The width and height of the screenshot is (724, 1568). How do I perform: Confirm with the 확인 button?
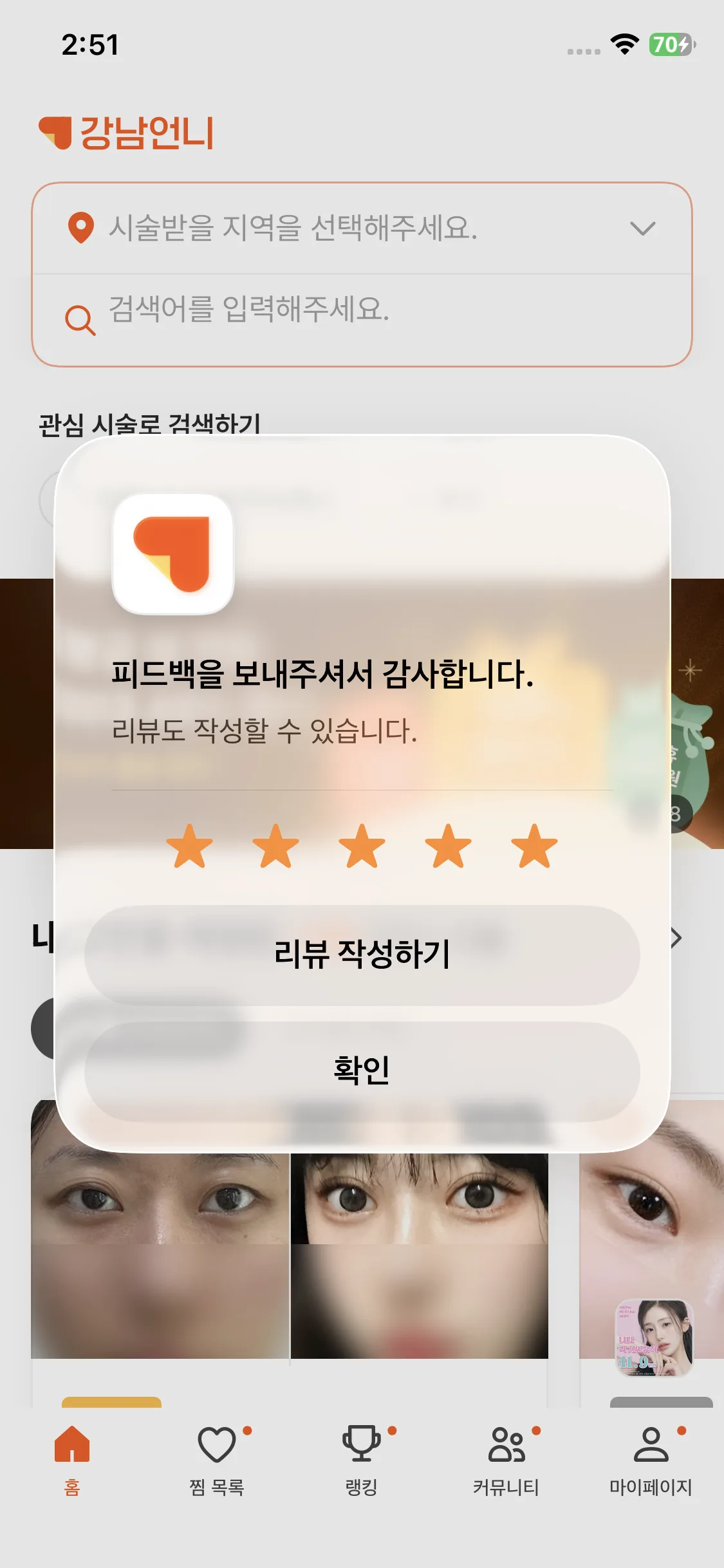[362, 1070]
